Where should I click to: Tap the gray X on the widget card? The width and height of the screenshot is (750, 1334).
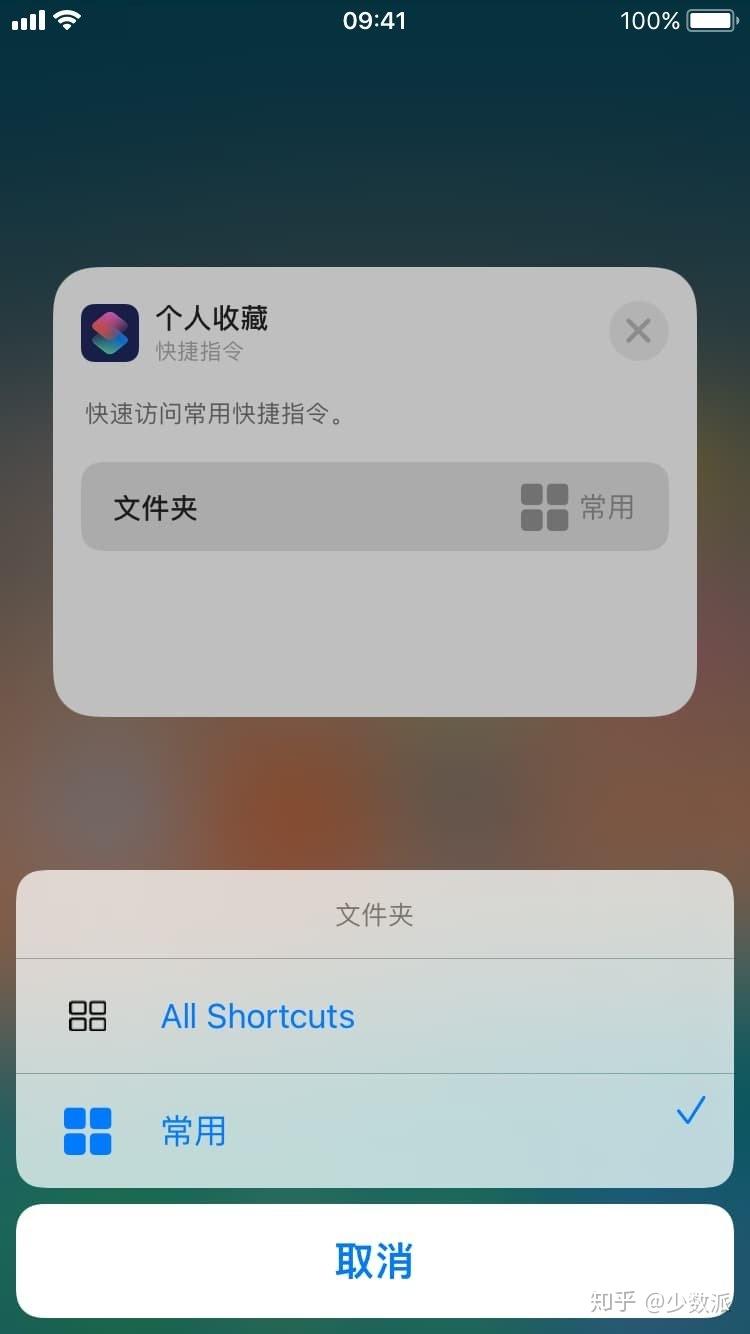point(638,330)
